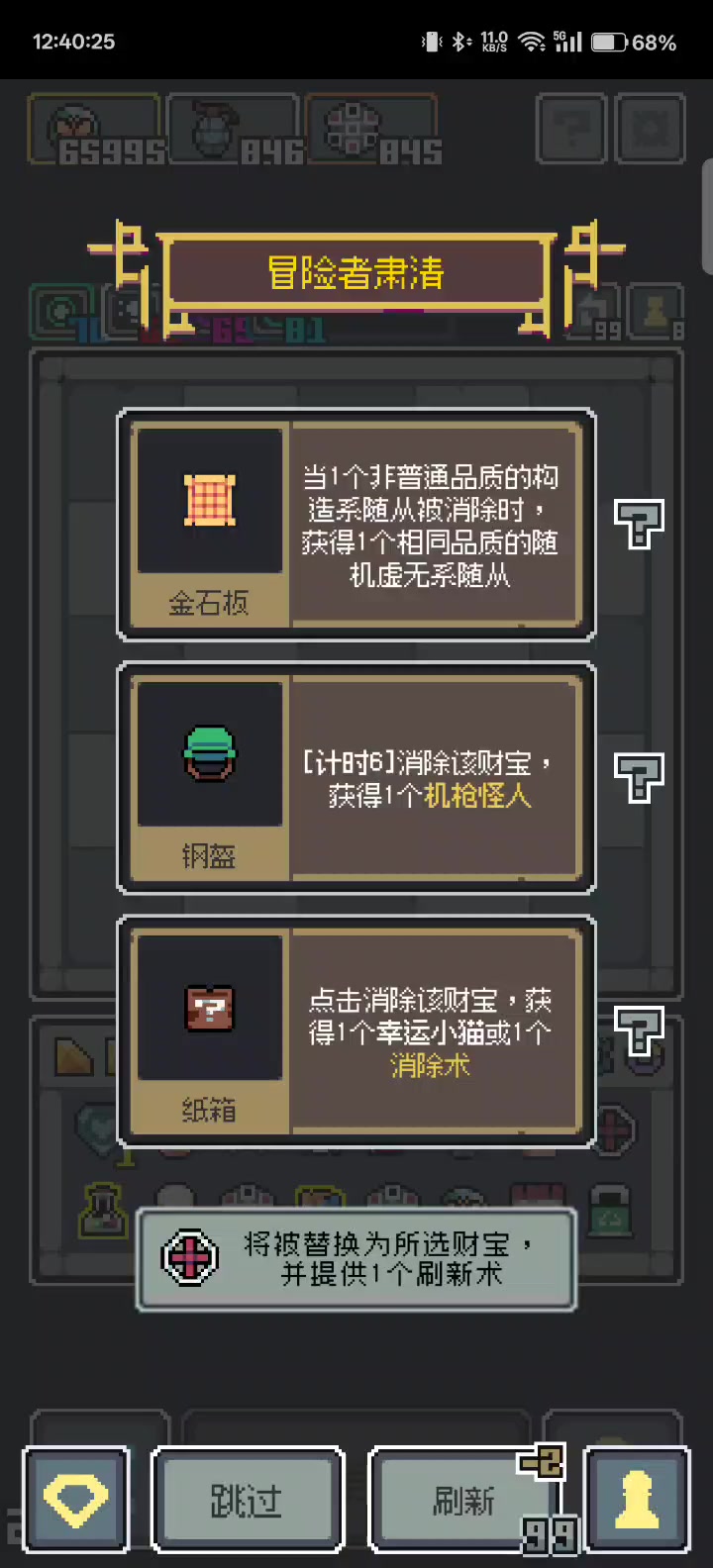
Task: Choose the 钢盔 treasure card
Action: tap(356, 778)
